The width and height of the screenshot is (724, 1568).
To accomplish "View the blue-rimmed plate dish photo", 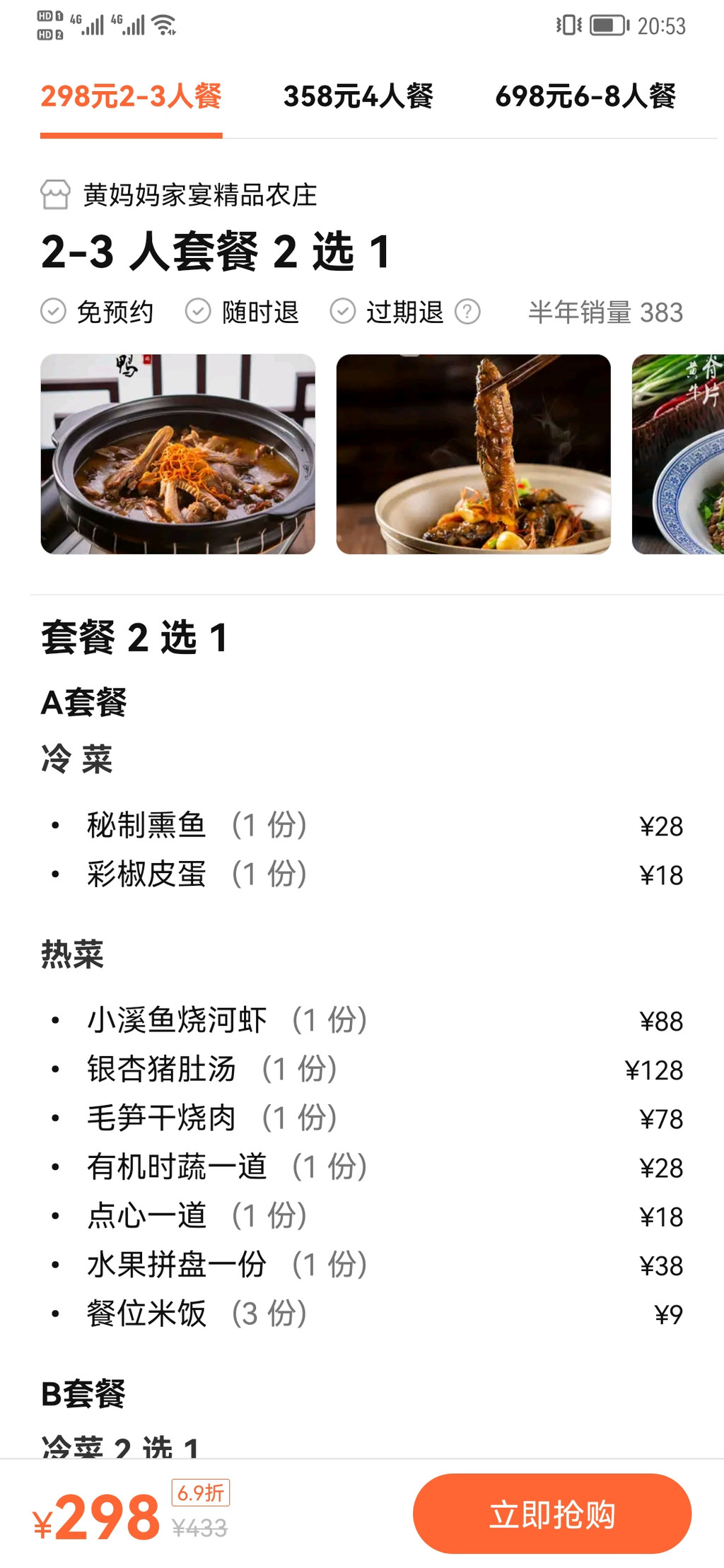I will pyautogui.click(x=677, y=454).
